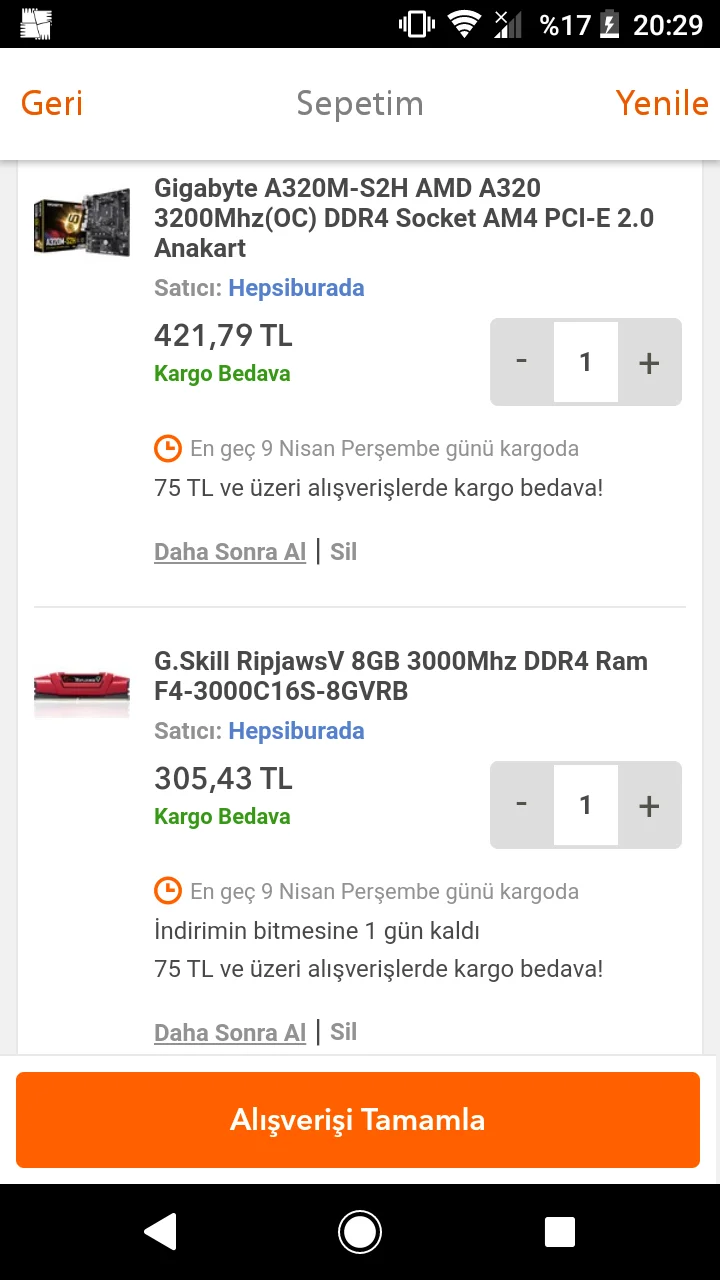Viewport: 720px width, 1280px height.
Task: Remove Gigabyte motherboard using Sil
Action: click(343, 552)
